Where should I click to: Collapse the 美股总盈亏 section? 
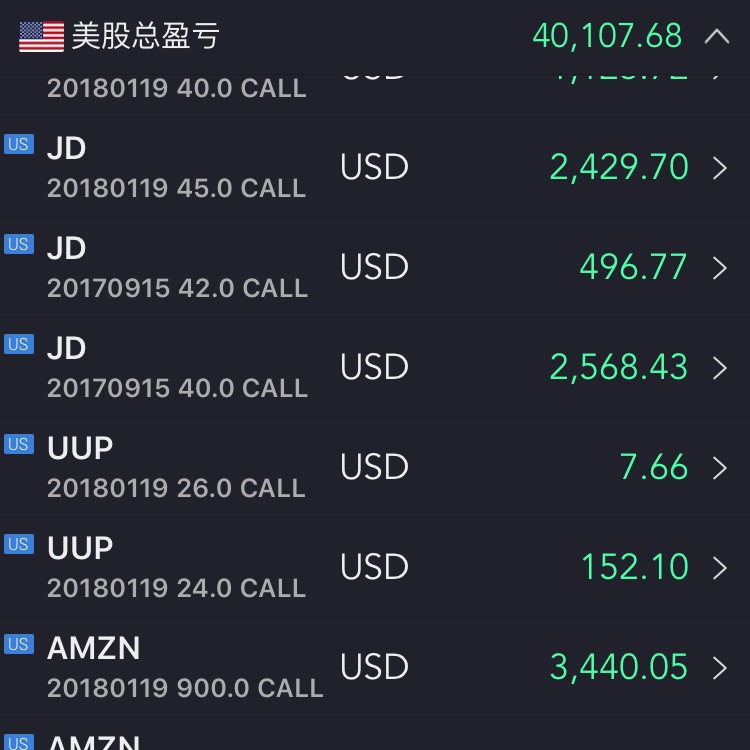[717, 37]
